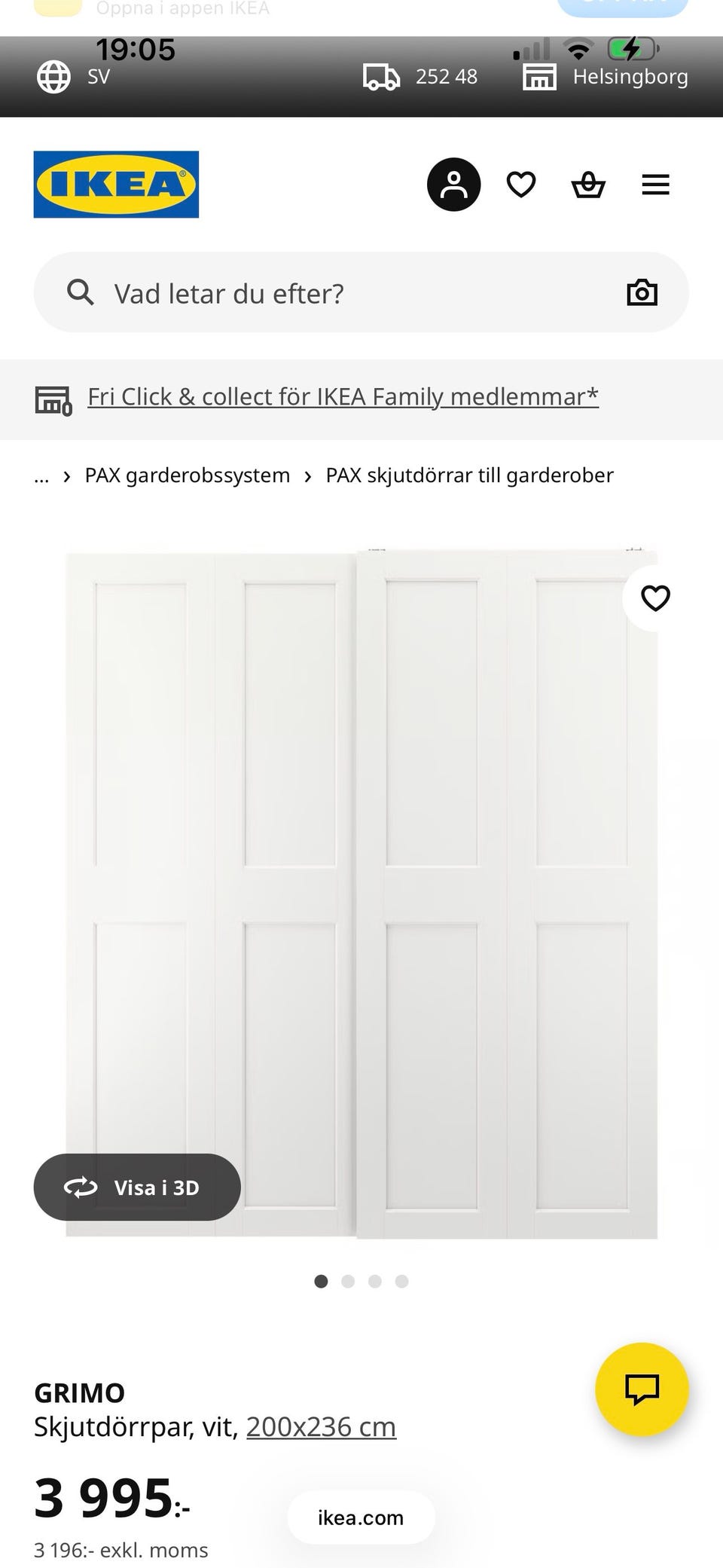Launch the Visa i 3D viewer

[136, 1187]
